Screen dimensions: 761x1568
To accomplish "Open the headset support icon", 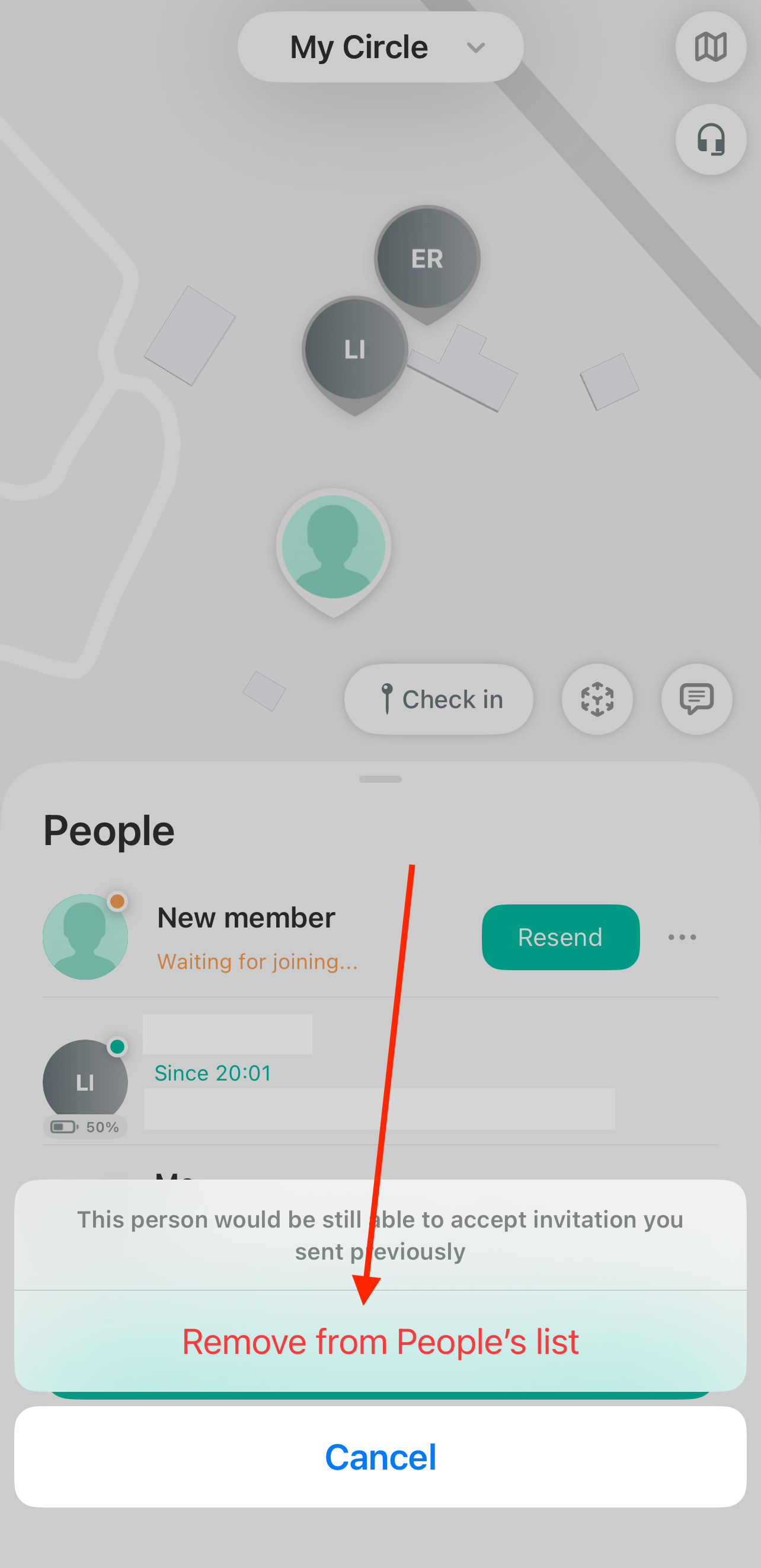I will click(x=711, y=139).
